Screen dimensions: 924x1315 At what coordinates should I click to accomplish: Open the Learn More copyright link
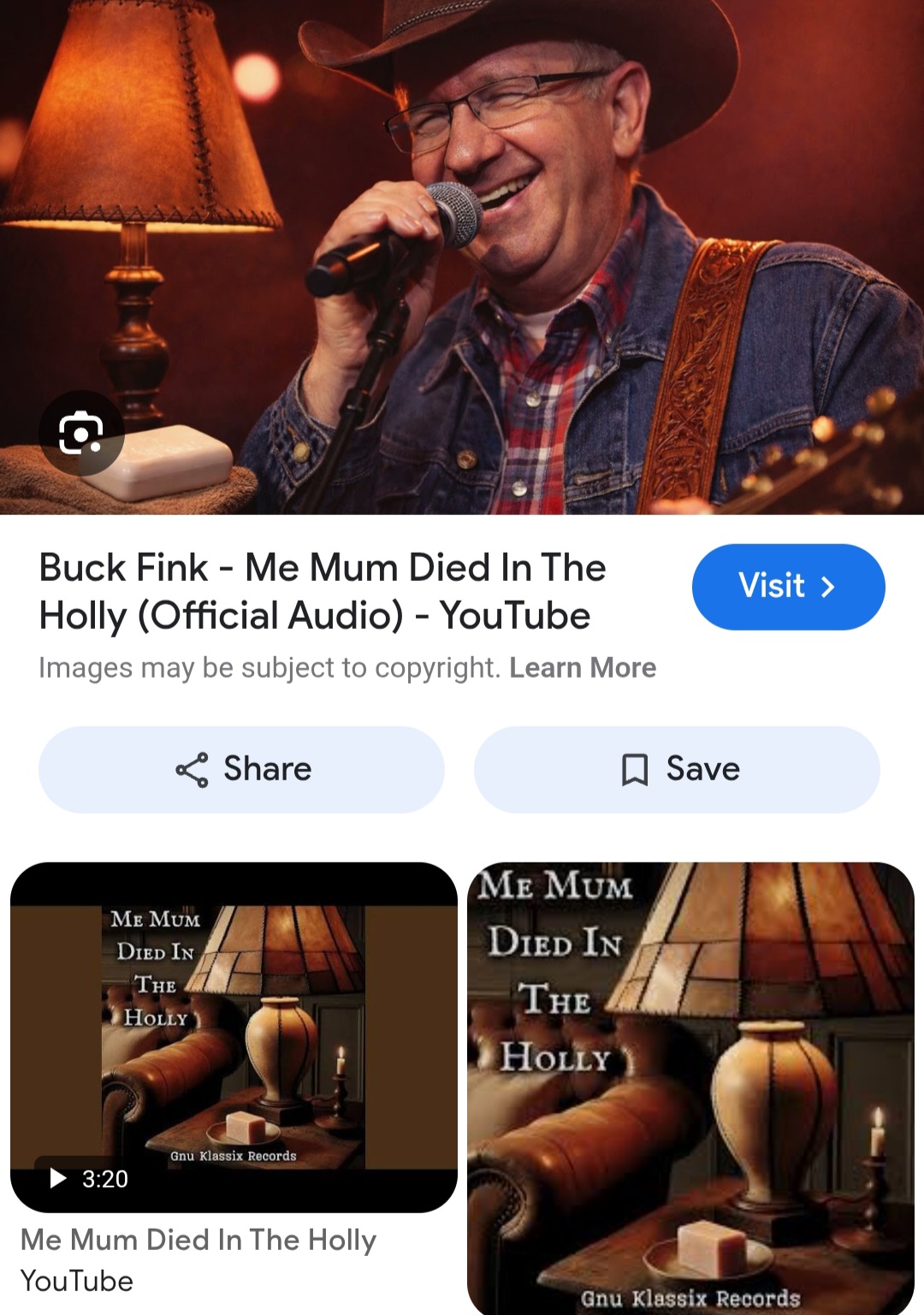coord(583,667)
